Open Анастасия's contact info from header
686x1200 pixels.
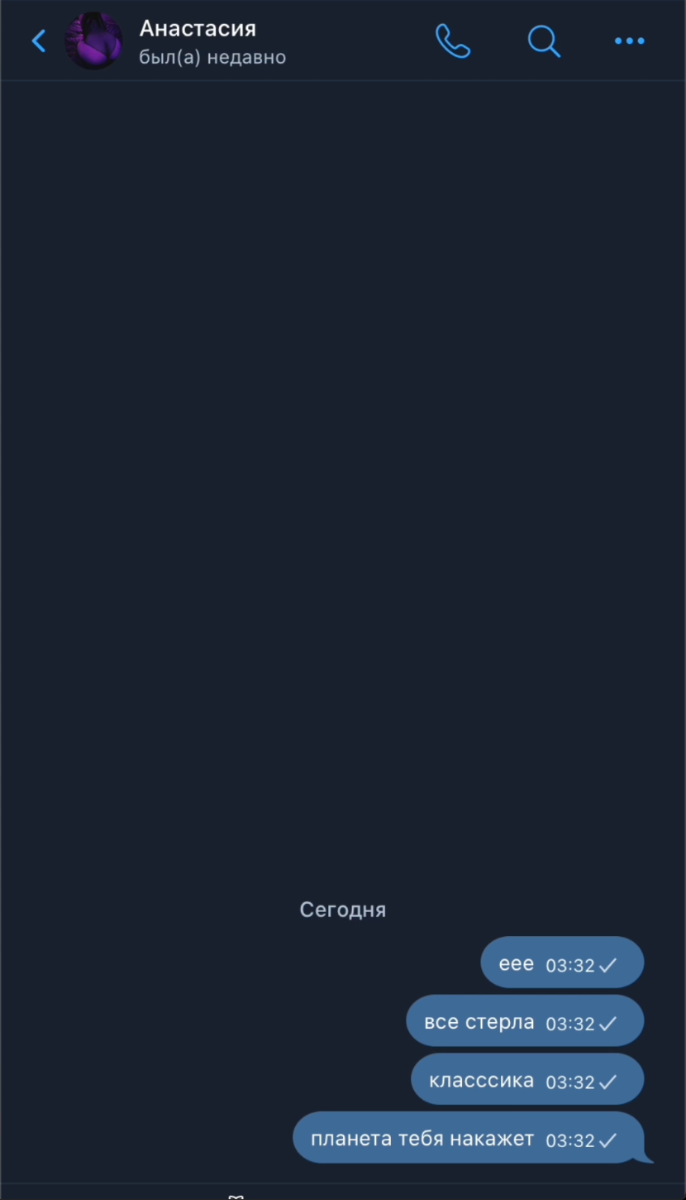click(x=212, y=41)
